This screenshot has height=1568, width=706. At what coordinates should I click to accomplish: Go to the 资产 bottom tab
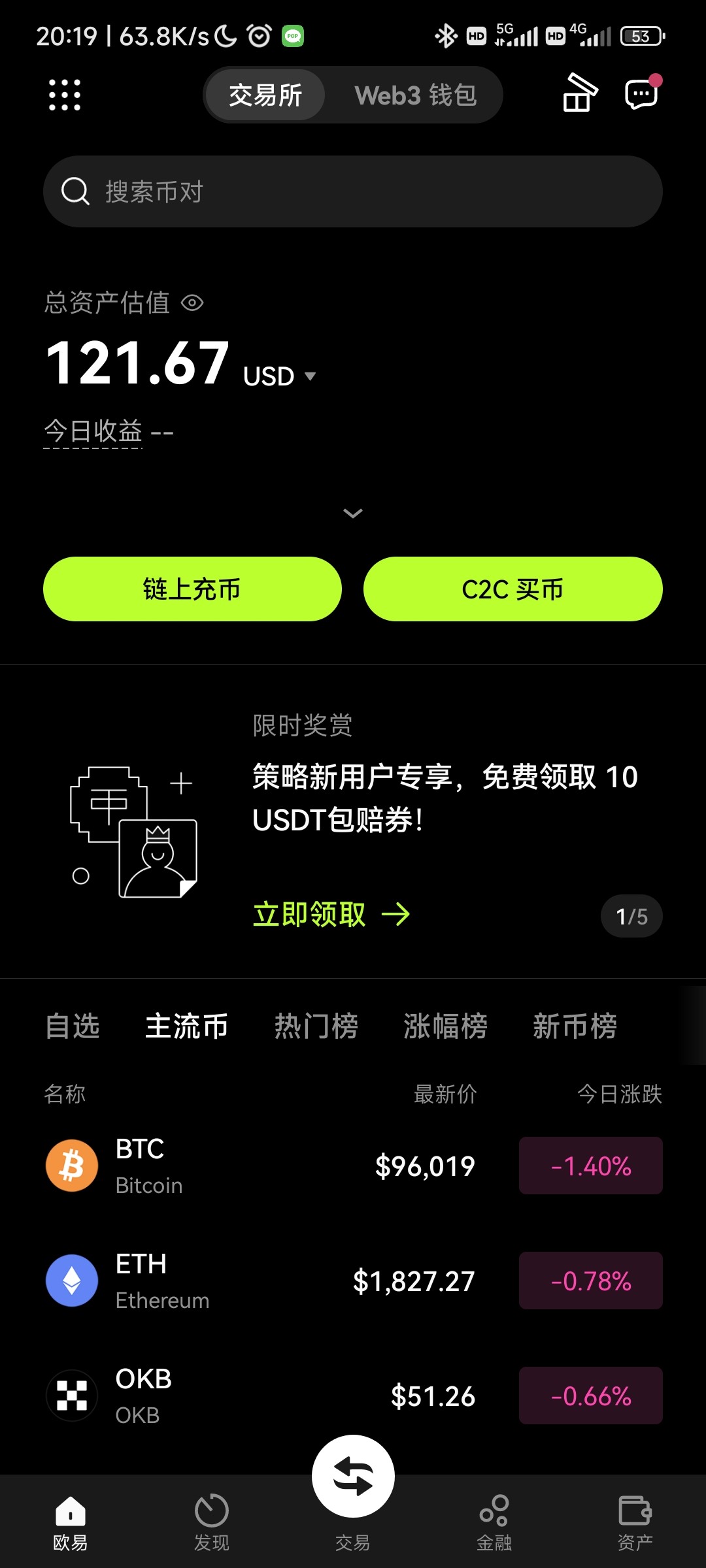coord(635,1522)
